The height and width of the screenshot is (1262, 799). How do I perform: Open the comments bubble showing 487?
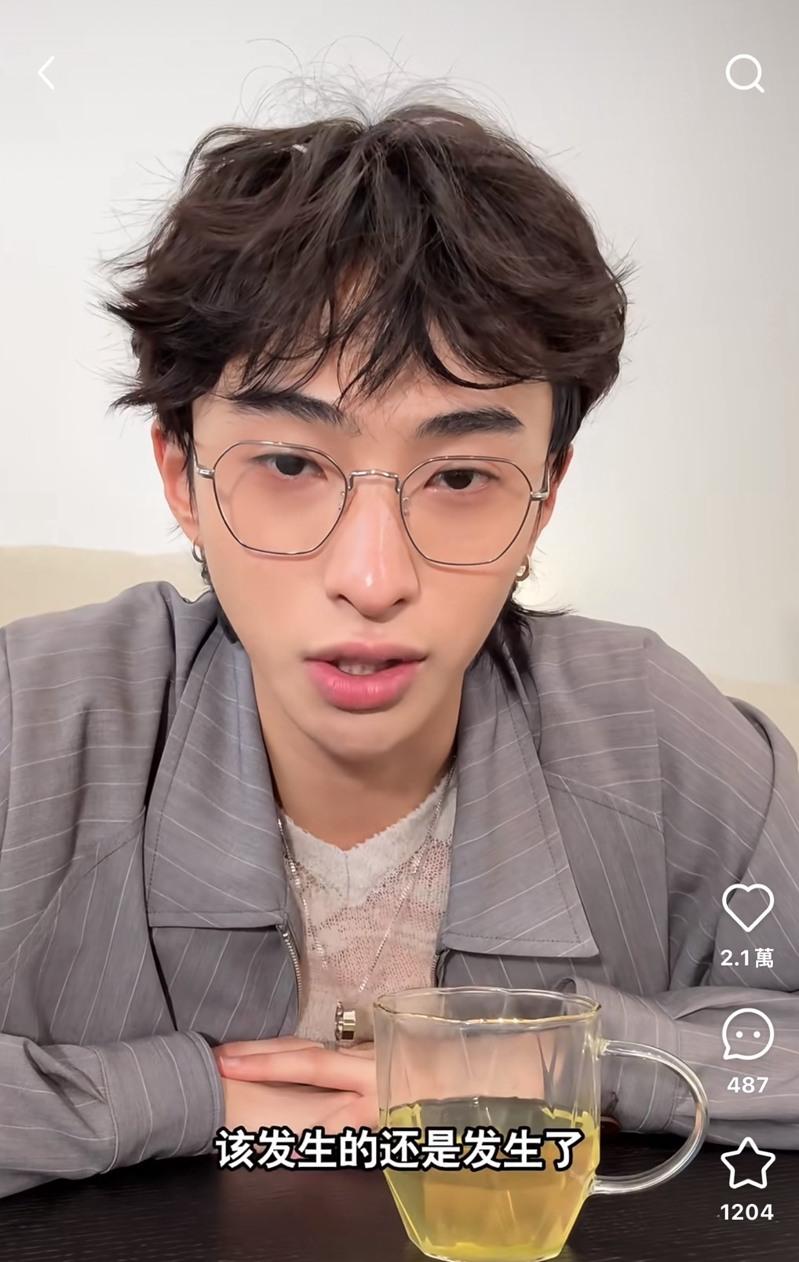747,1035
